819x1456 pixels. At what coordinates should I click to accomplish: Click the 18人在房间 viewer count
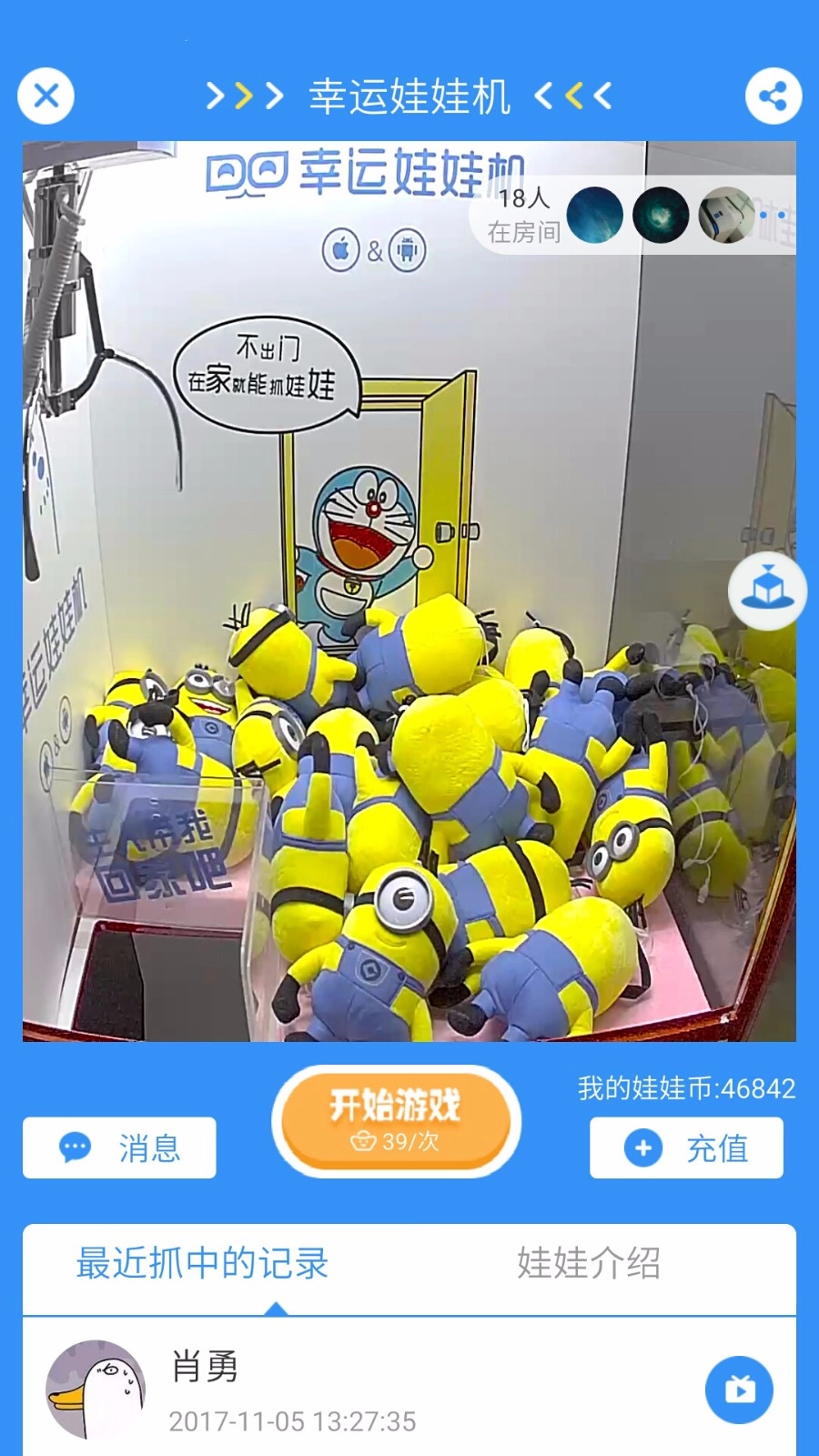(523, 215)
